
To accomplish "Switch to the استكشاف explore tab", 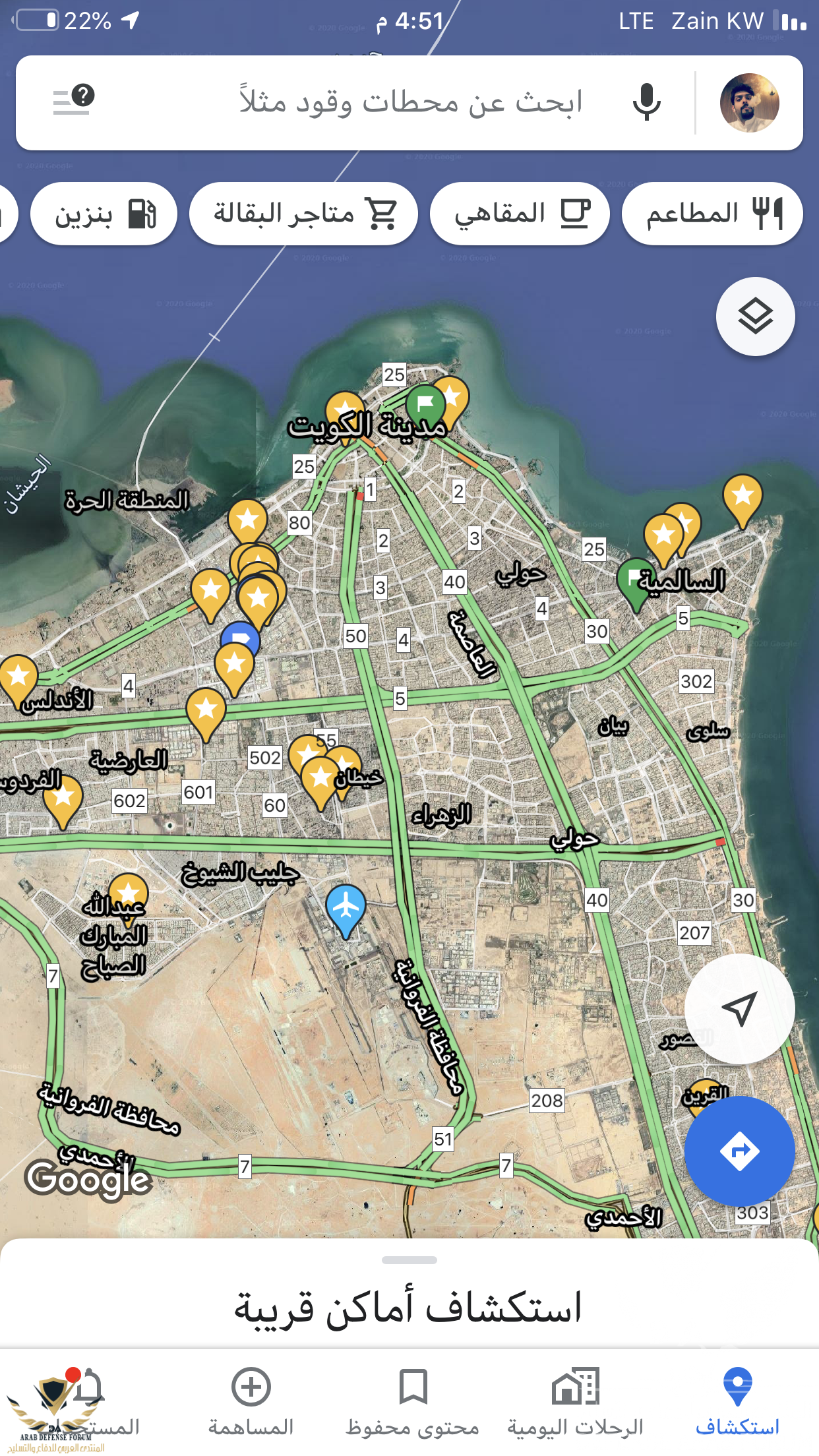I will click(x=737, y=1401).
